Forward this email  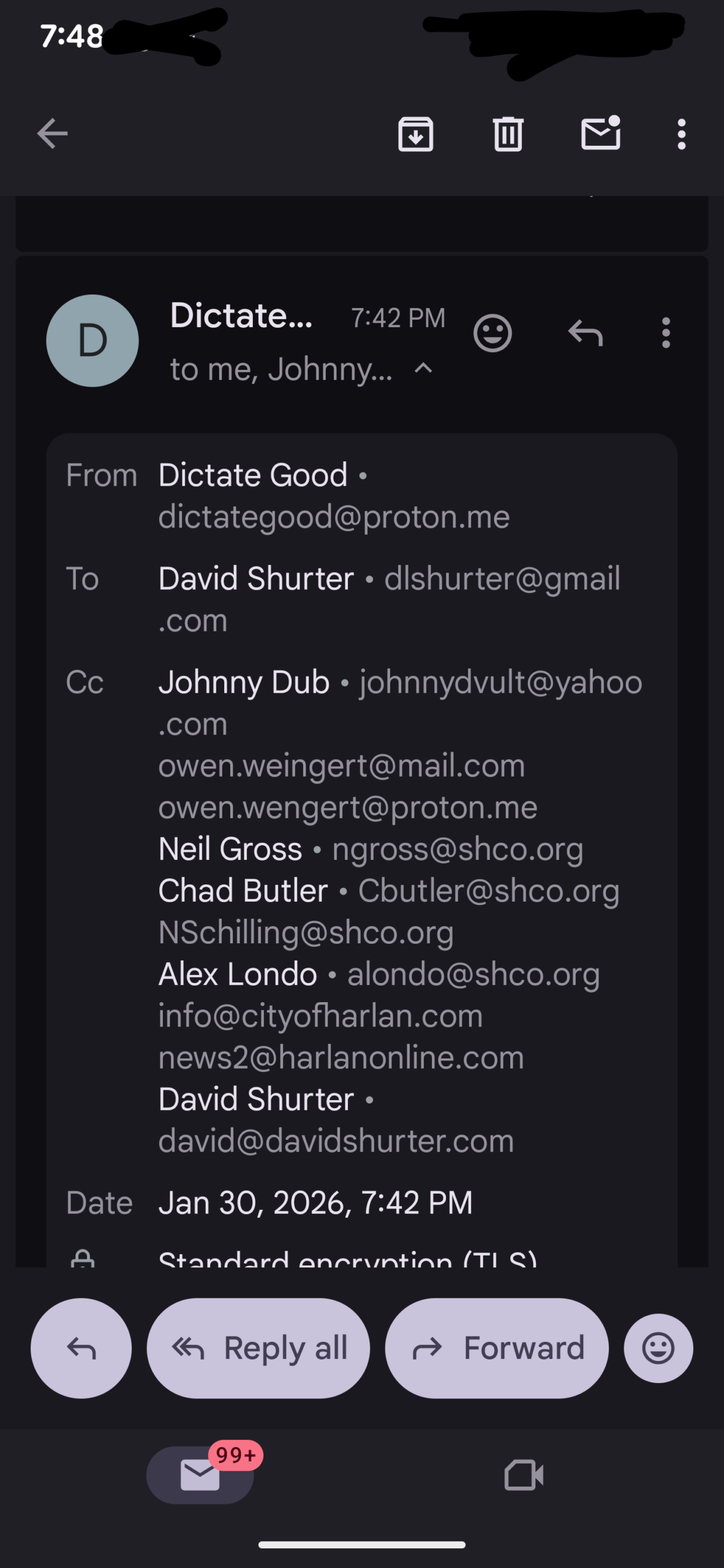click(497, 1348)
